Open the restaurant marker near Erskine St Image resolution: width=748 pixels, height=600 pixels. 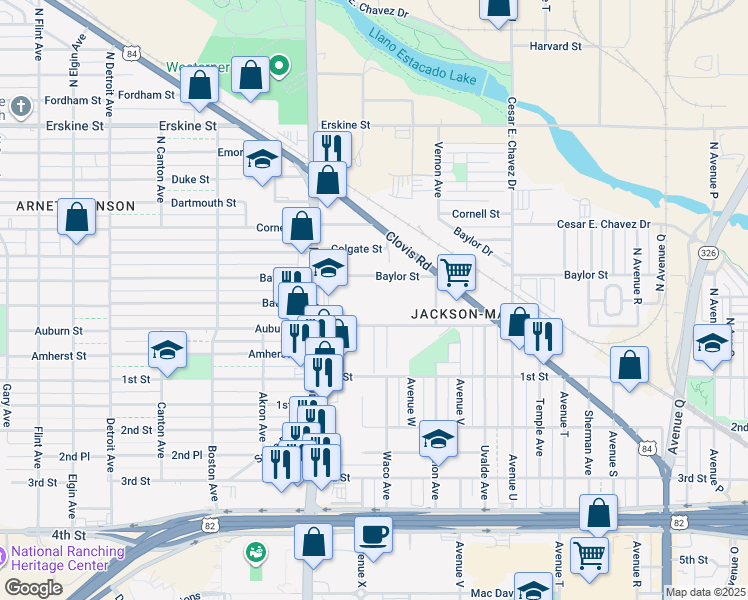click(332, 149)
